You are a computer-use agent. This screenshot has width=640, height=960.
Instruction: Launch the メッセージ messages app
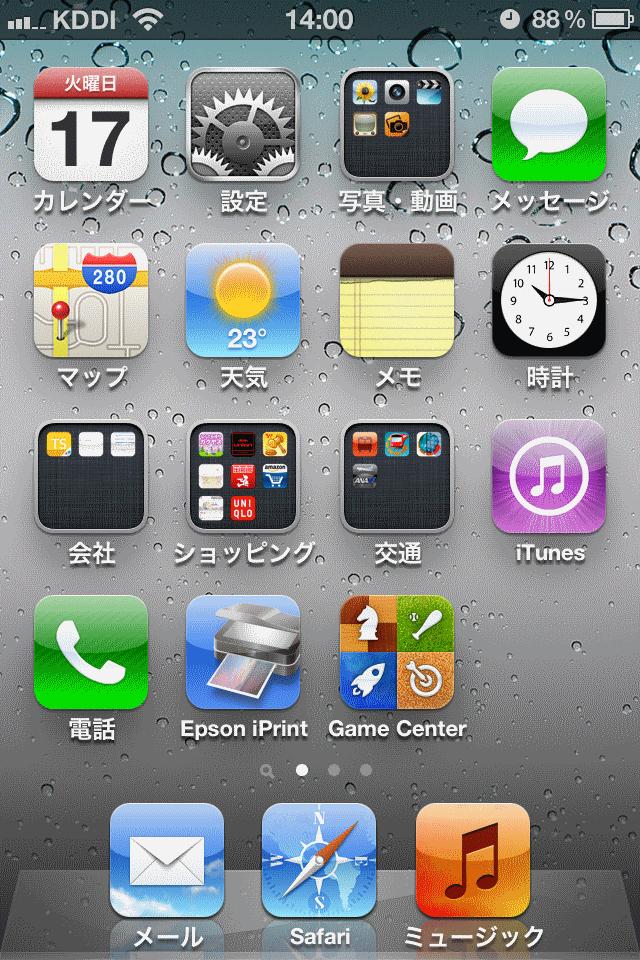(548, 125)
